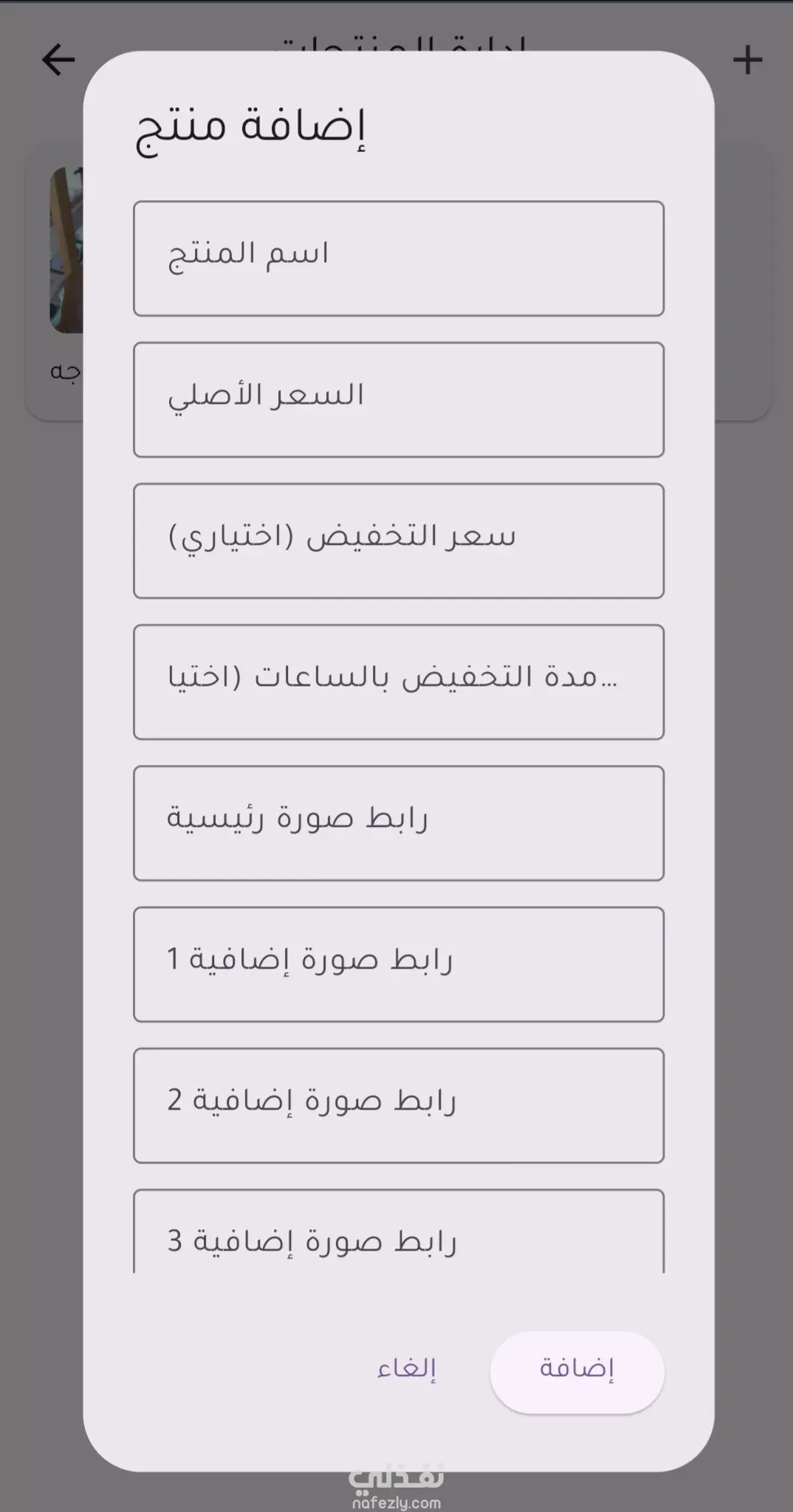Focus the original price field (السعر الأصلي)
Image resolution: width=793 pixels, height=1512 pixels.
tap(399, 399)
